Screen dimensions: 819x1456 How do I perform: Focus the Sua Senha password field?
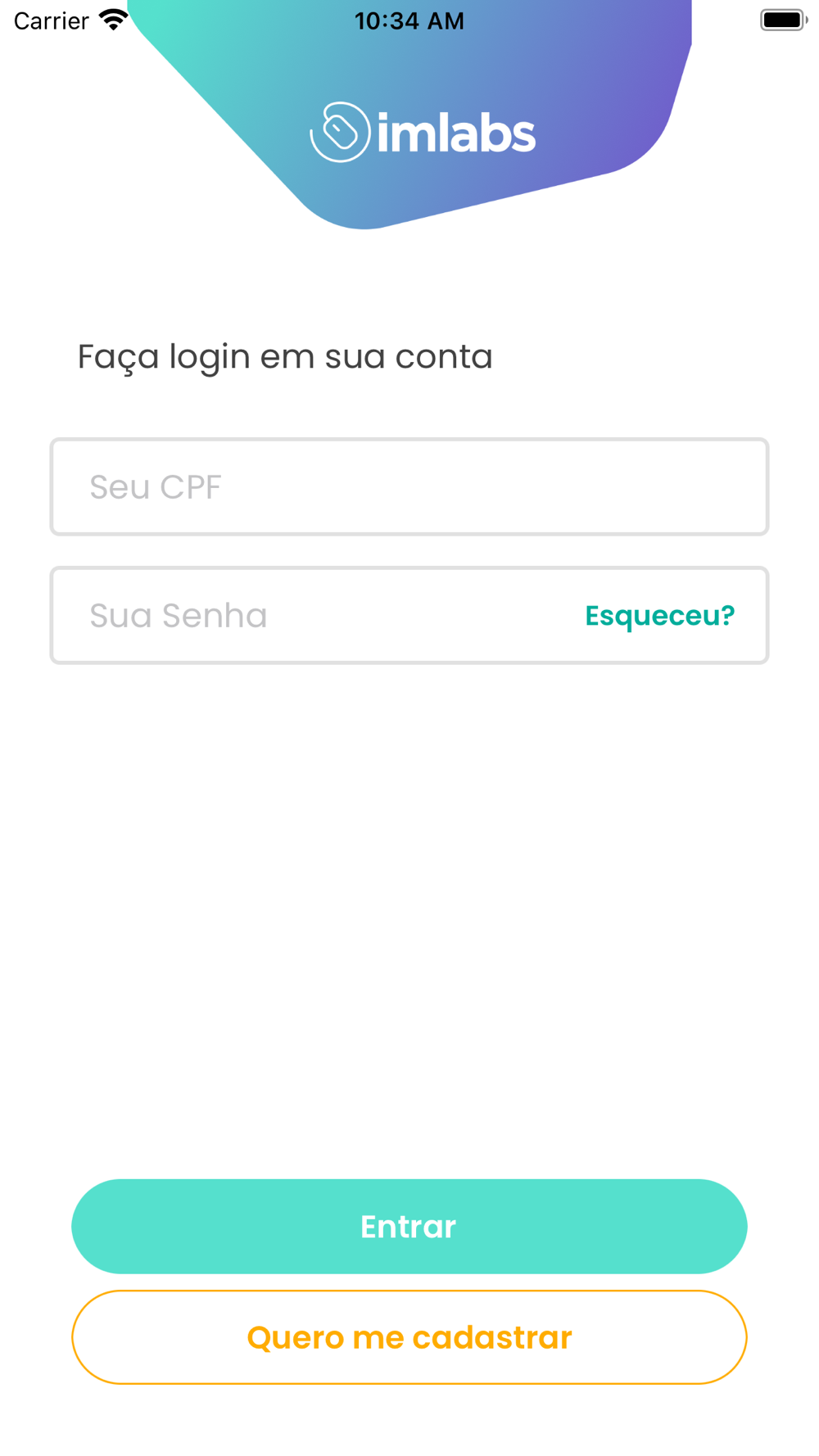click(x=311, y=616)
